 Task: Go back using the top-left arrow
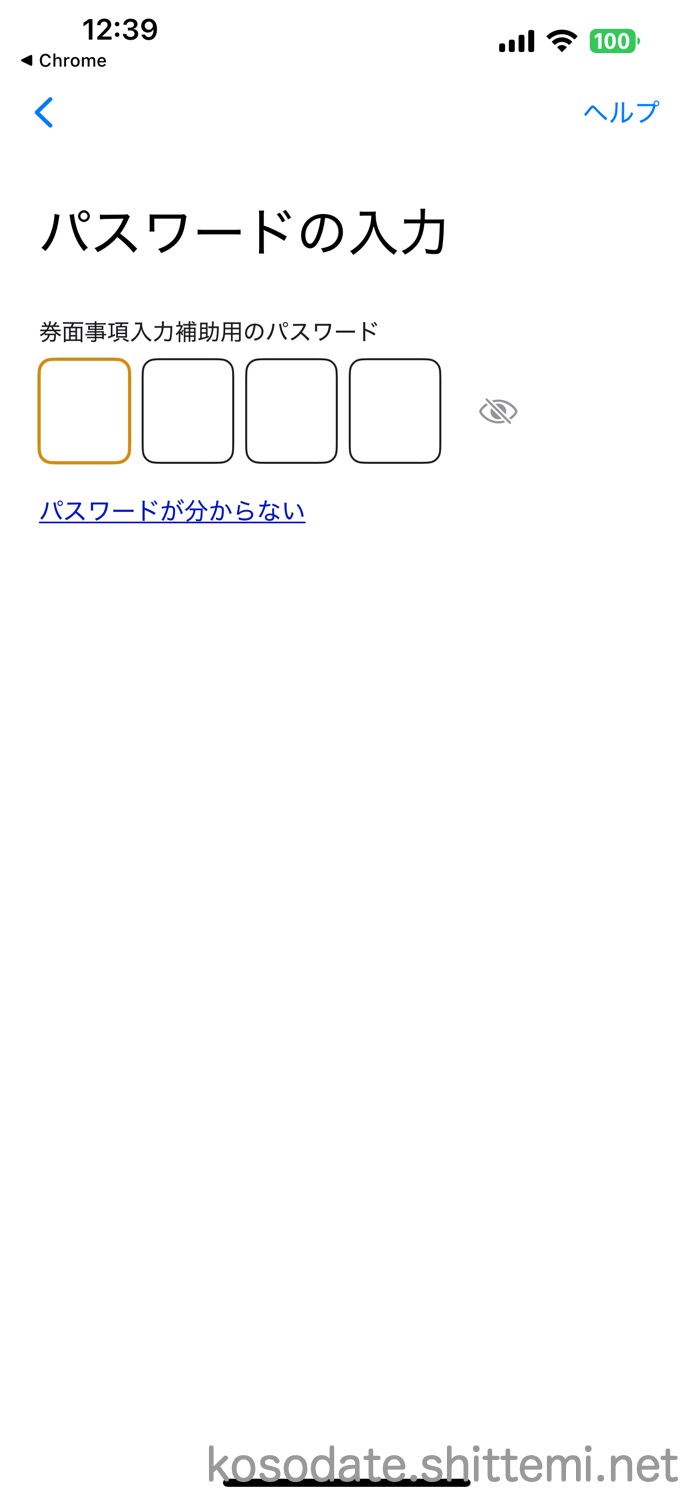[x=43, y=112]
